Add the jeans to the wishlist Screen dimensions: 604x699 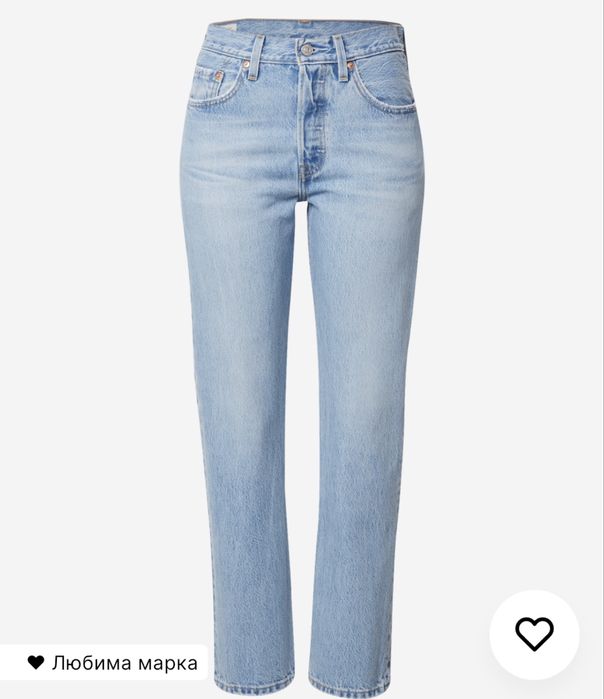pyautogui.click(x=534, y=634)
